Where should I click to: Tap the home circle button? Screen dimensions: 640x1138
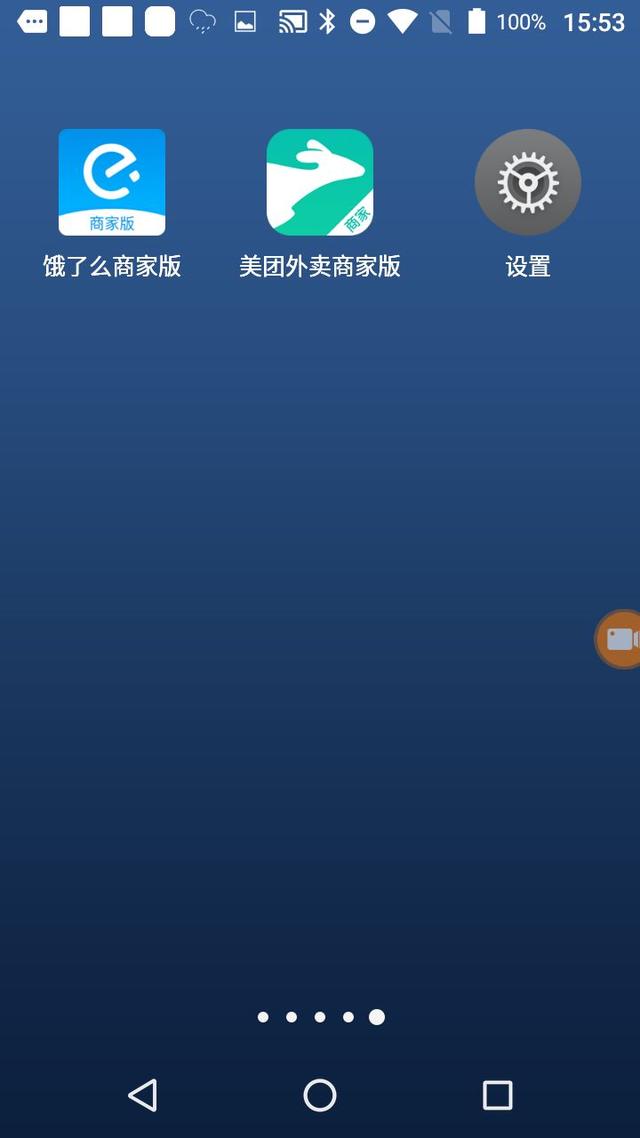click(x=320, y=1095)
